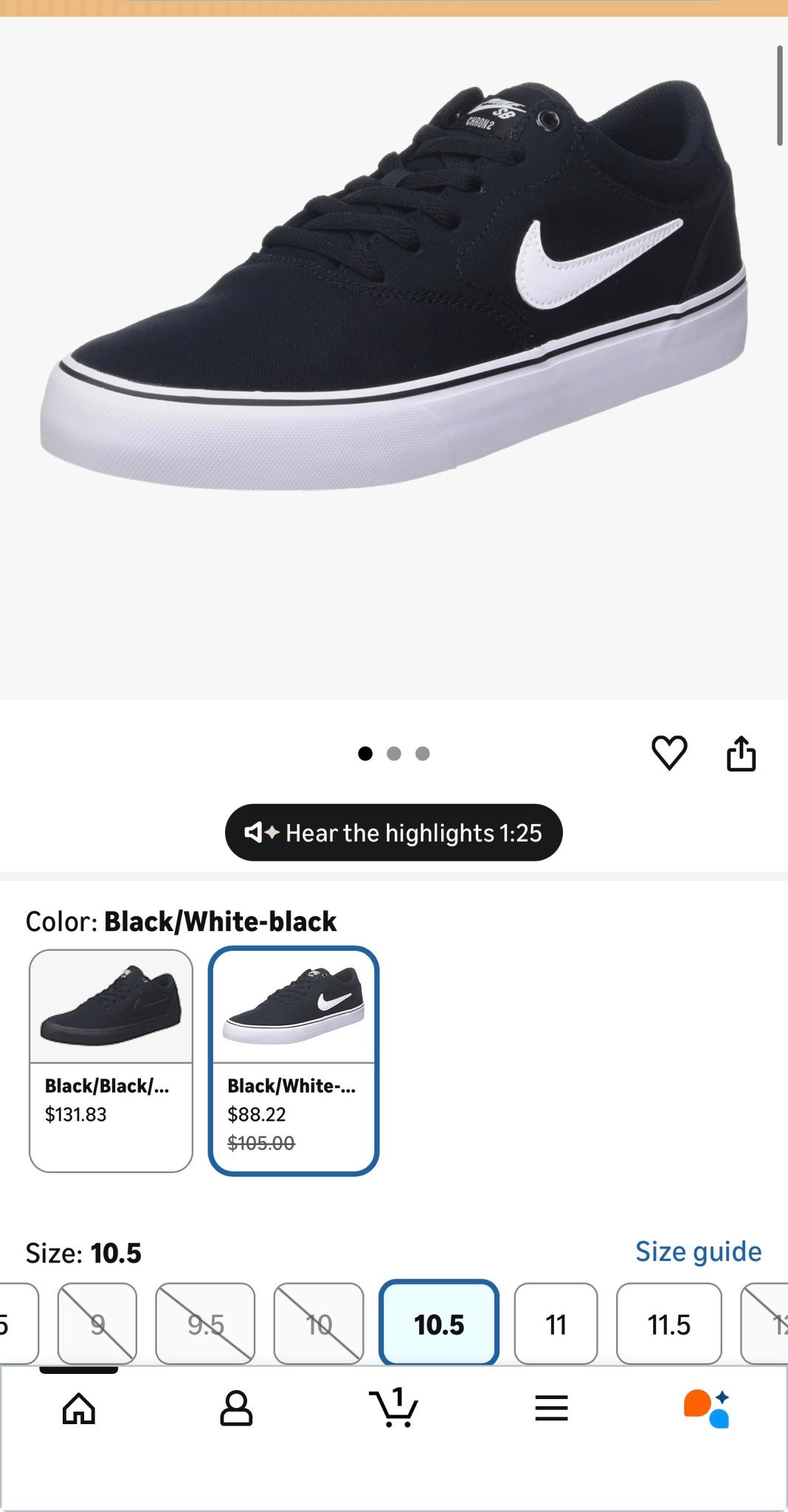Open the shopping cart

coord(393,1409)
